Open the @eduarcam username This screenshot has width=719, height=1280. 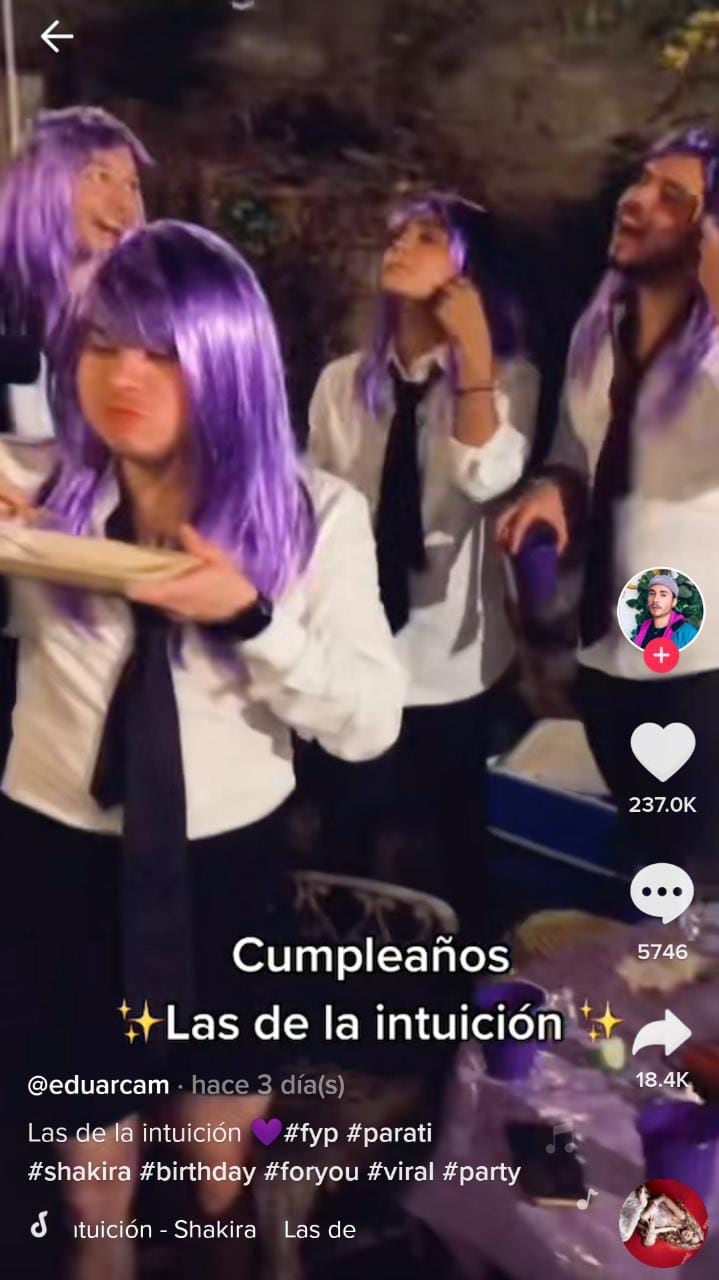98,1085
